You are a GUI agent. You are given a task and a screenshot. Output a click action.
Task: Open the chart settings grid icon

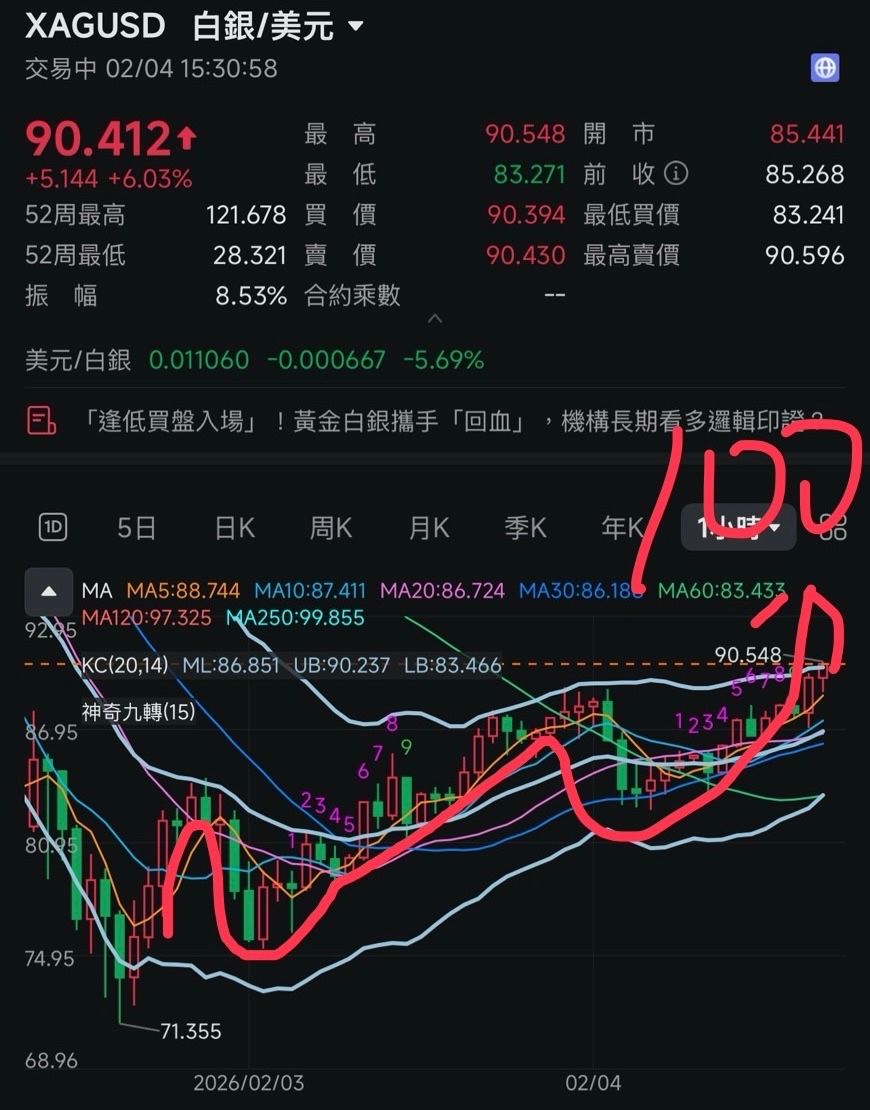tap(832, 527)
